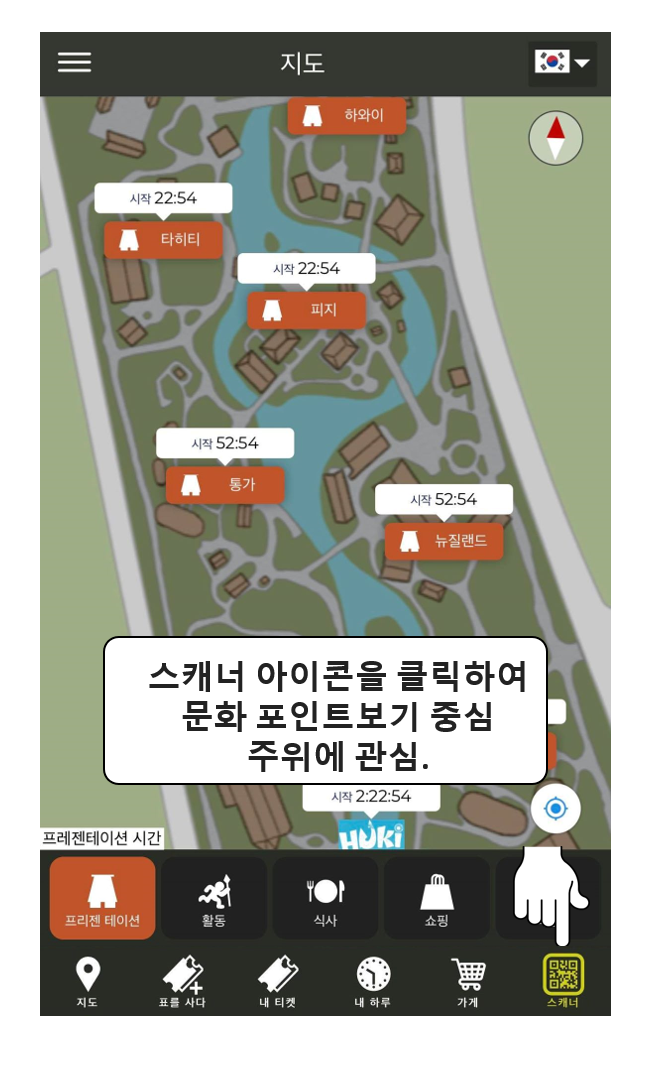
Task: Filter the map by 활동
Action: 214,898
